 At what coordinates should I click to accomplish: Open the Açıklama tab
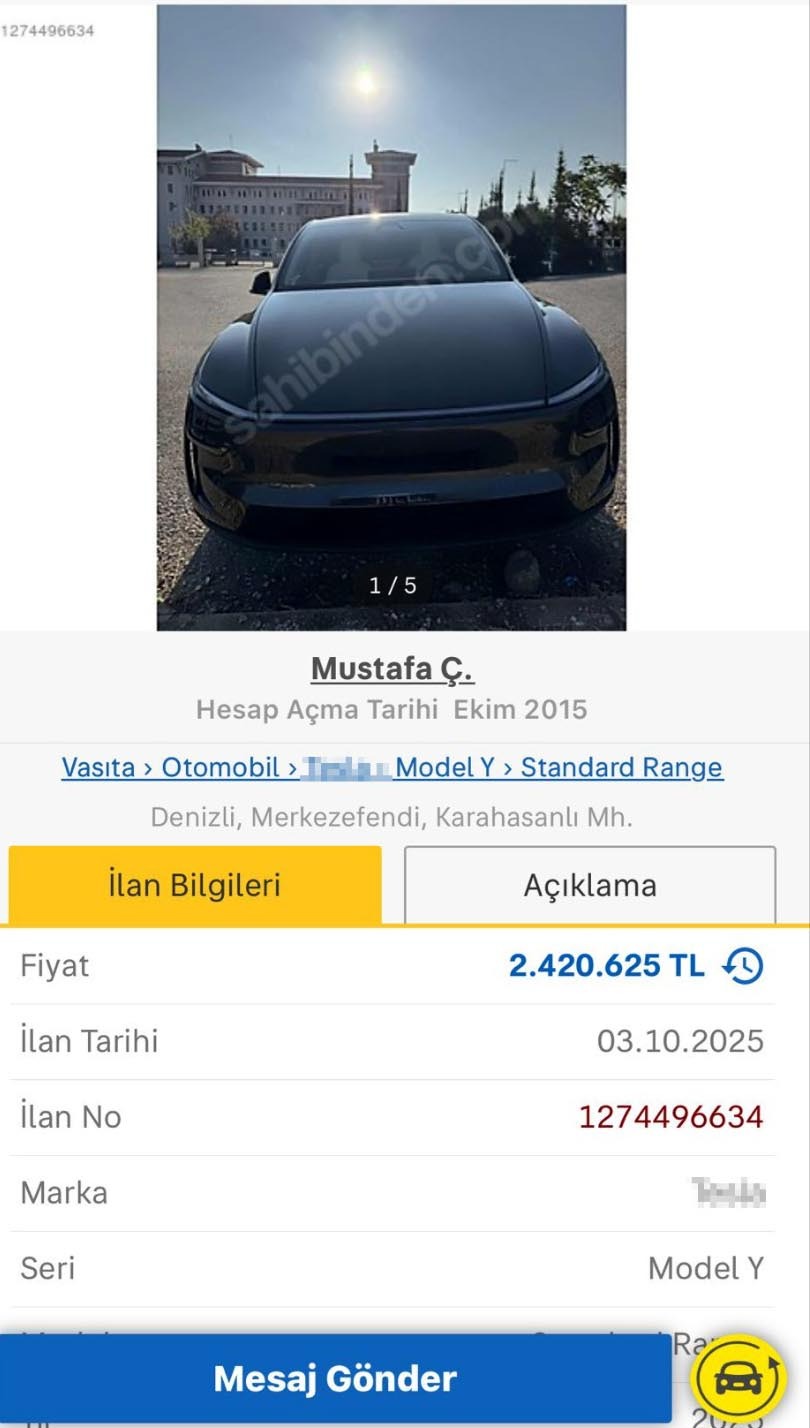tap(588, 884)
